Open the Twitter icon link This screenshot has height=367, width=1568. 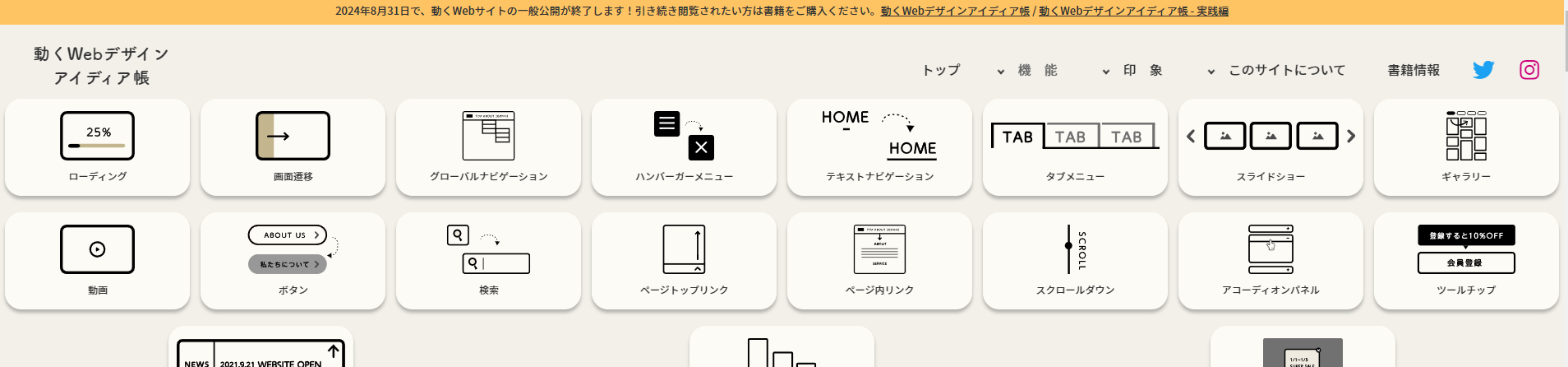point(1483,70)
